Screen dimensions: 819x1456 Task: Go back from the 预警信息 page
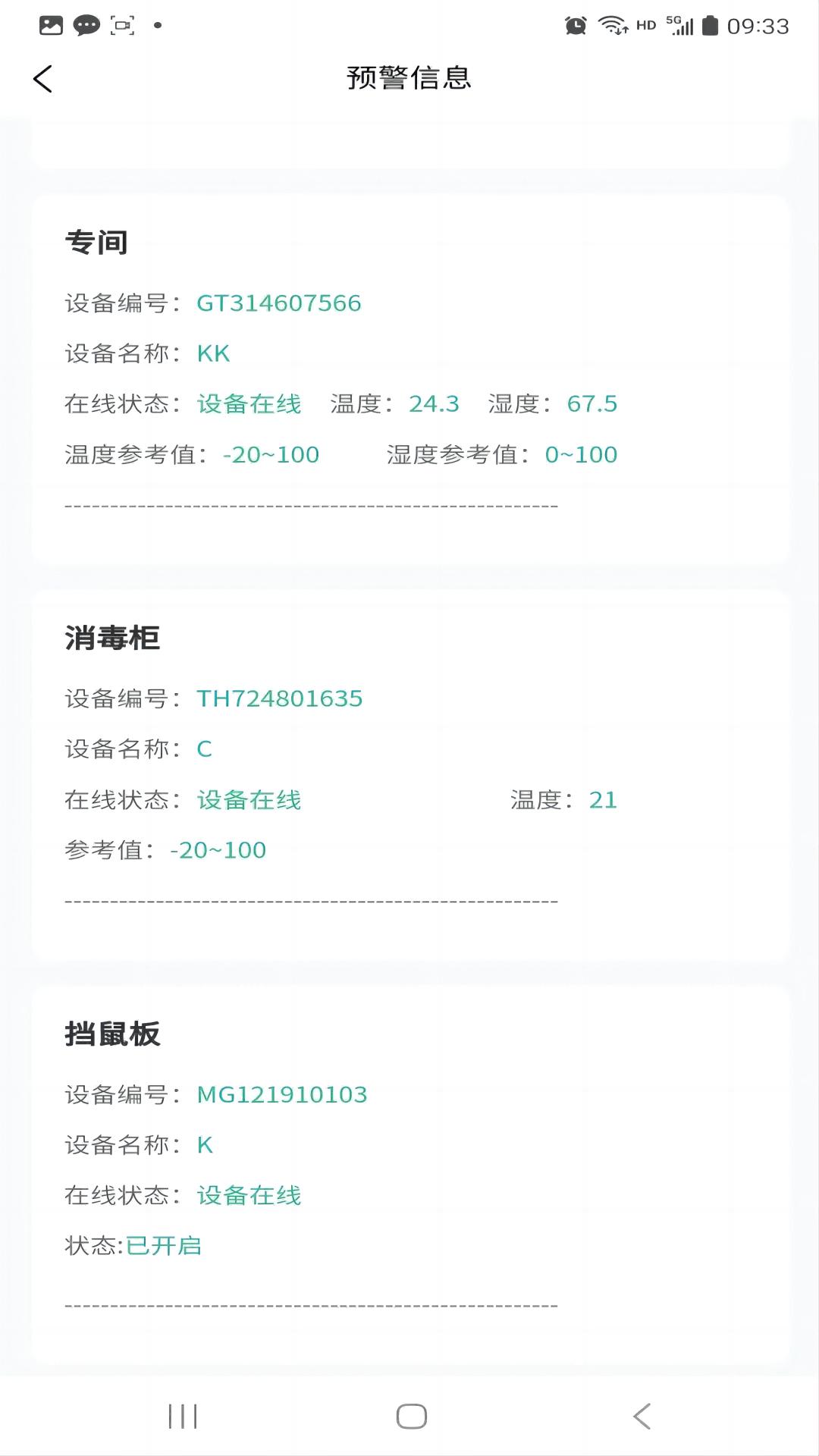(43, 79)
